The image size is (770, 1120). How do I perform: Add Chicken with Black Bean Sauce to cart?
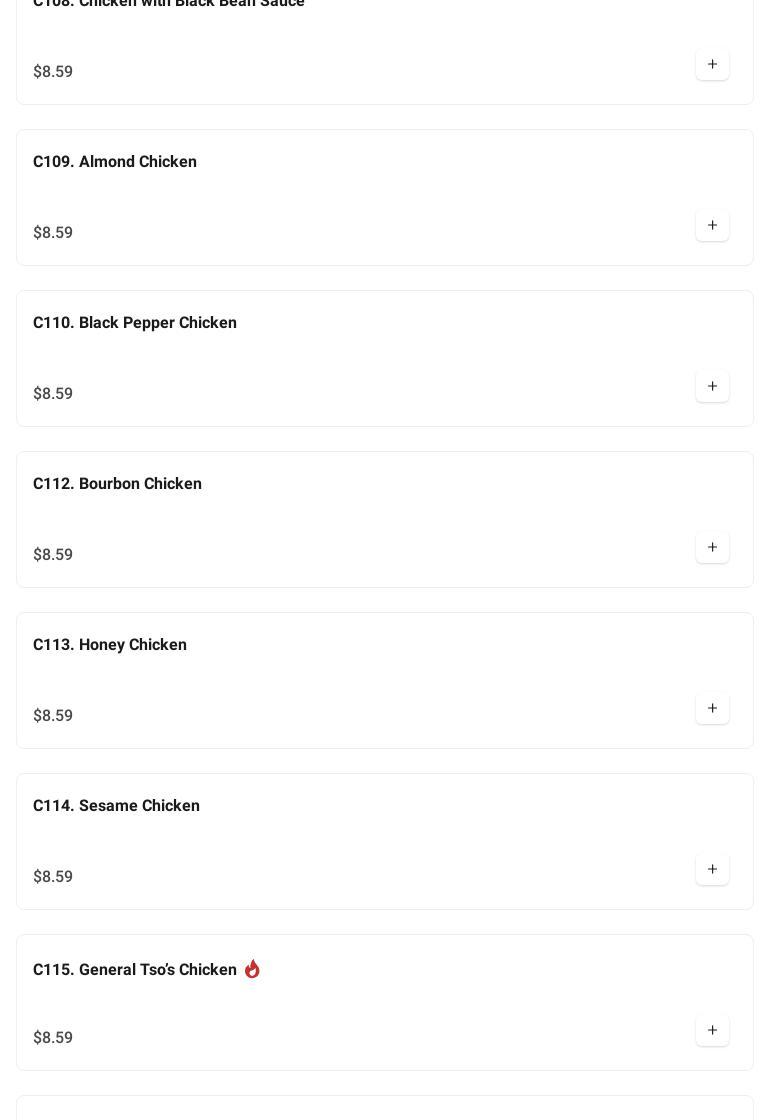712,65
